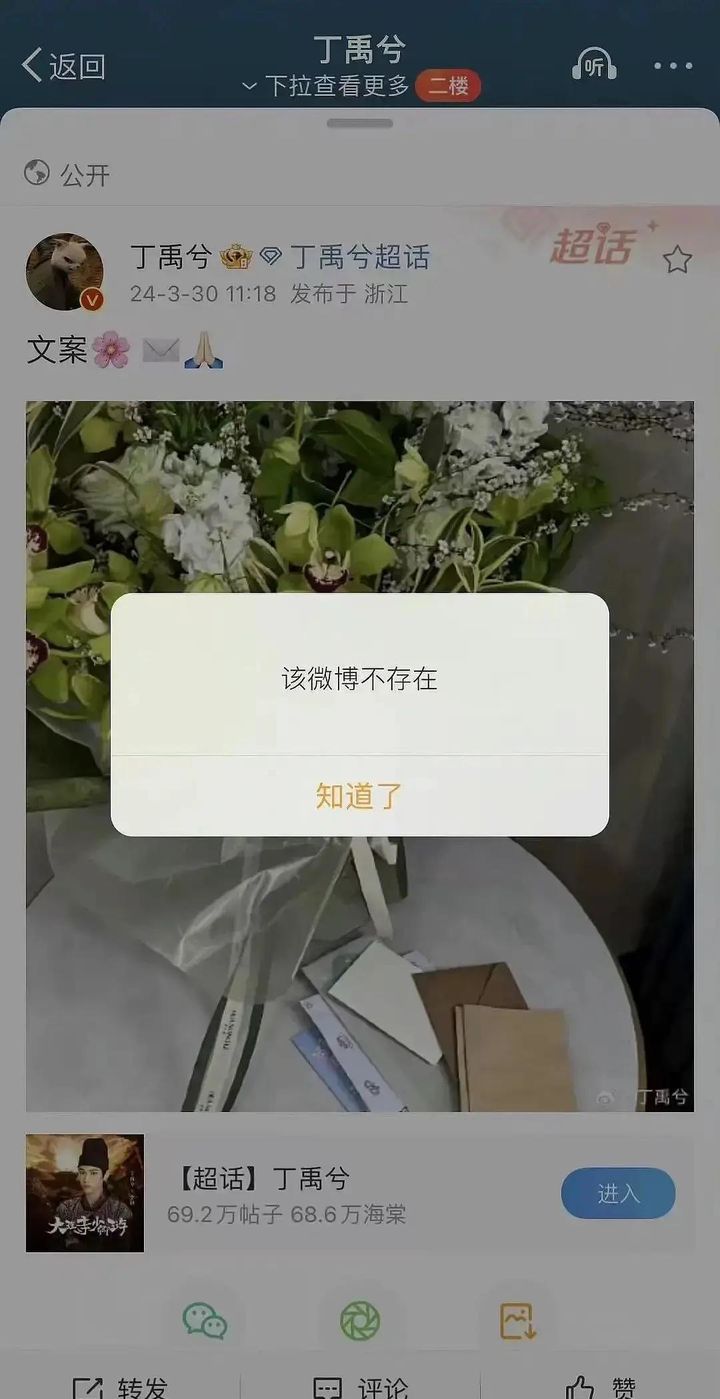720x1399 pixels.
Task: Save the post image with the download icon
Action: pos(518,1321)
